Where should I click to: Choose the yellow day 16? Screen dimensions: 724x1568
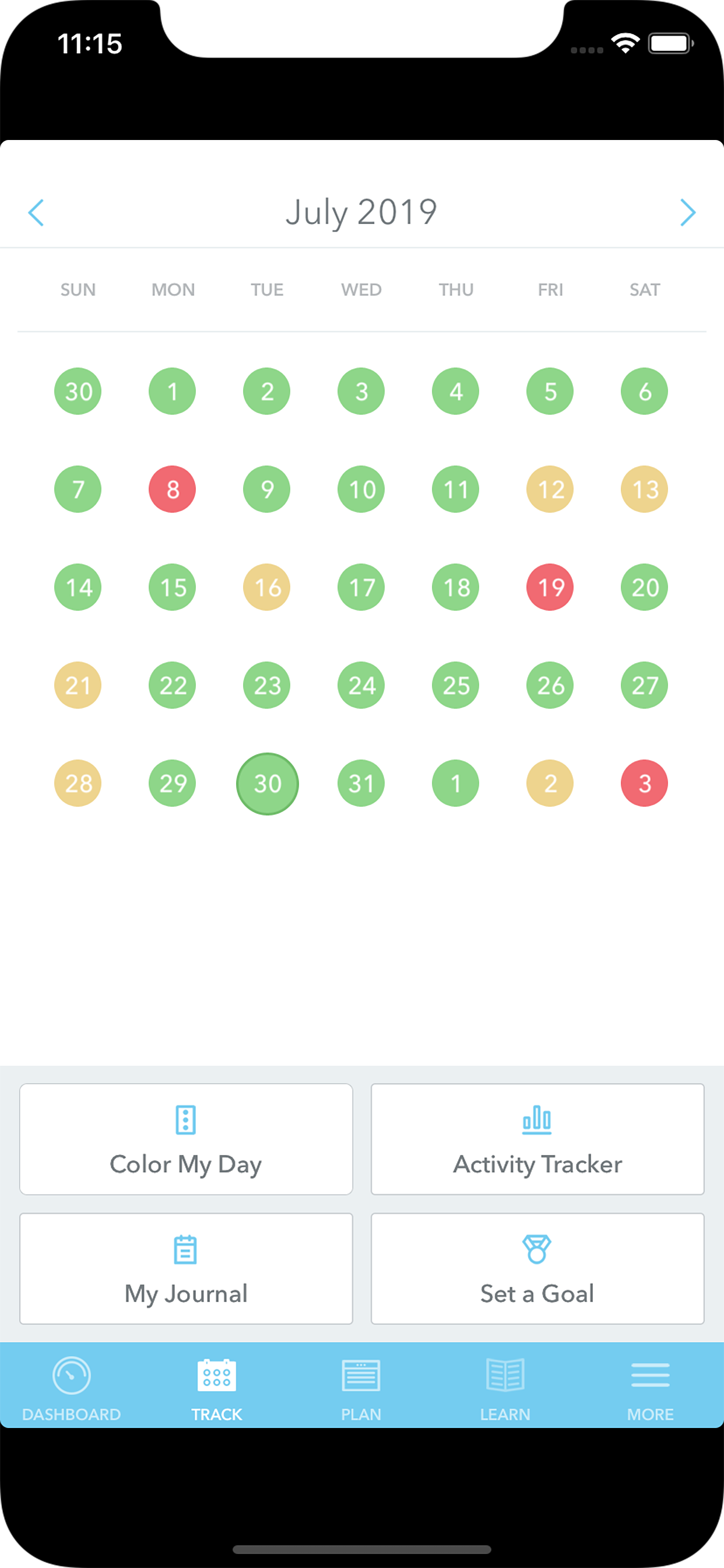tap(266, 587)
